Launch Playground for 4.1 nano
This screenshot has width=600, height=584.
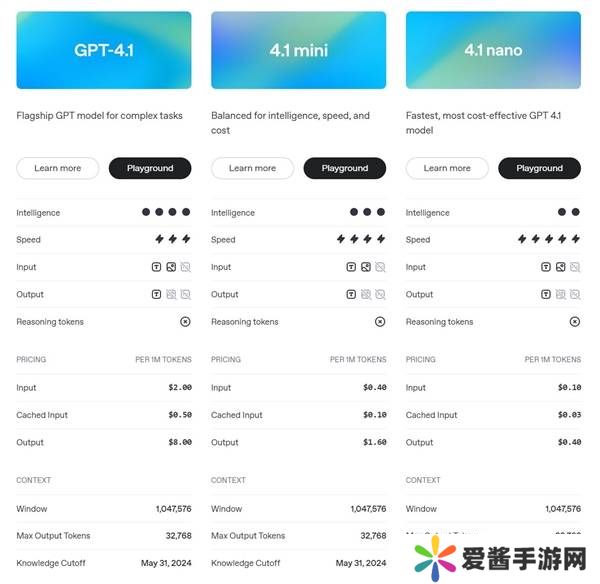540,168
